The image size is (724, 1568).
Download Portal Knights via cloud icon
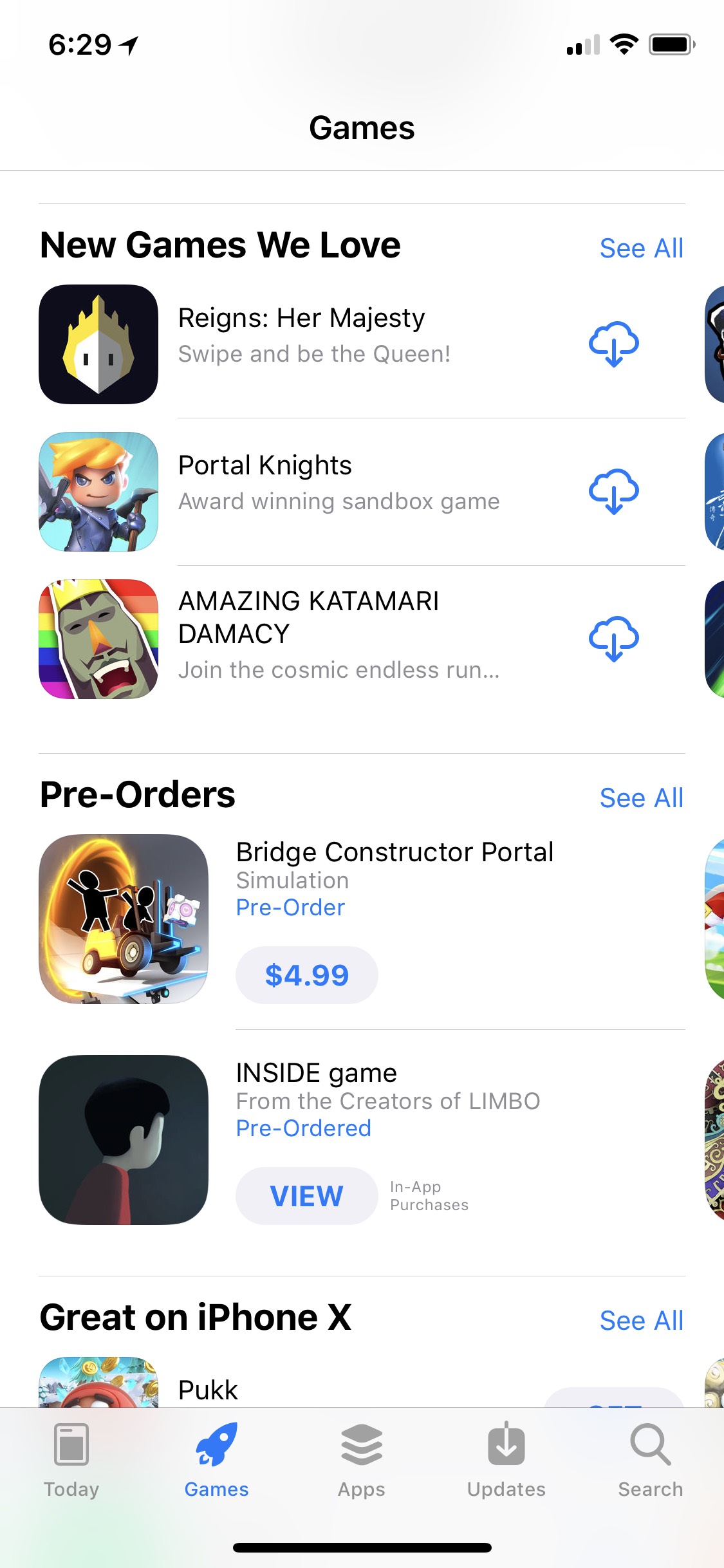[x=614, y=491]
